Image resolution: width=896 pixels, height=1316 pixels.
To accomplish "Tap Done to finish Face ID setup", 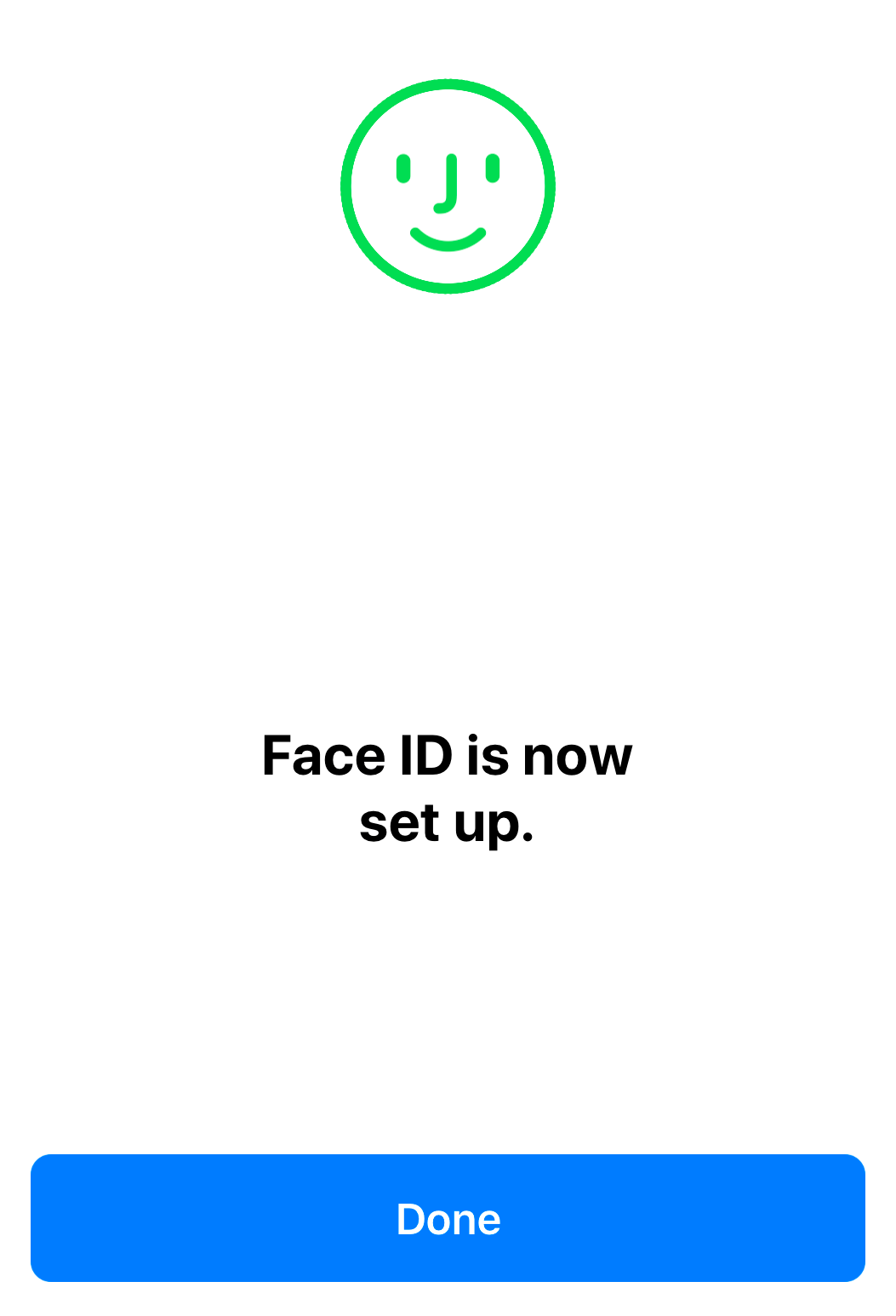I will (x=448, y=1218).
